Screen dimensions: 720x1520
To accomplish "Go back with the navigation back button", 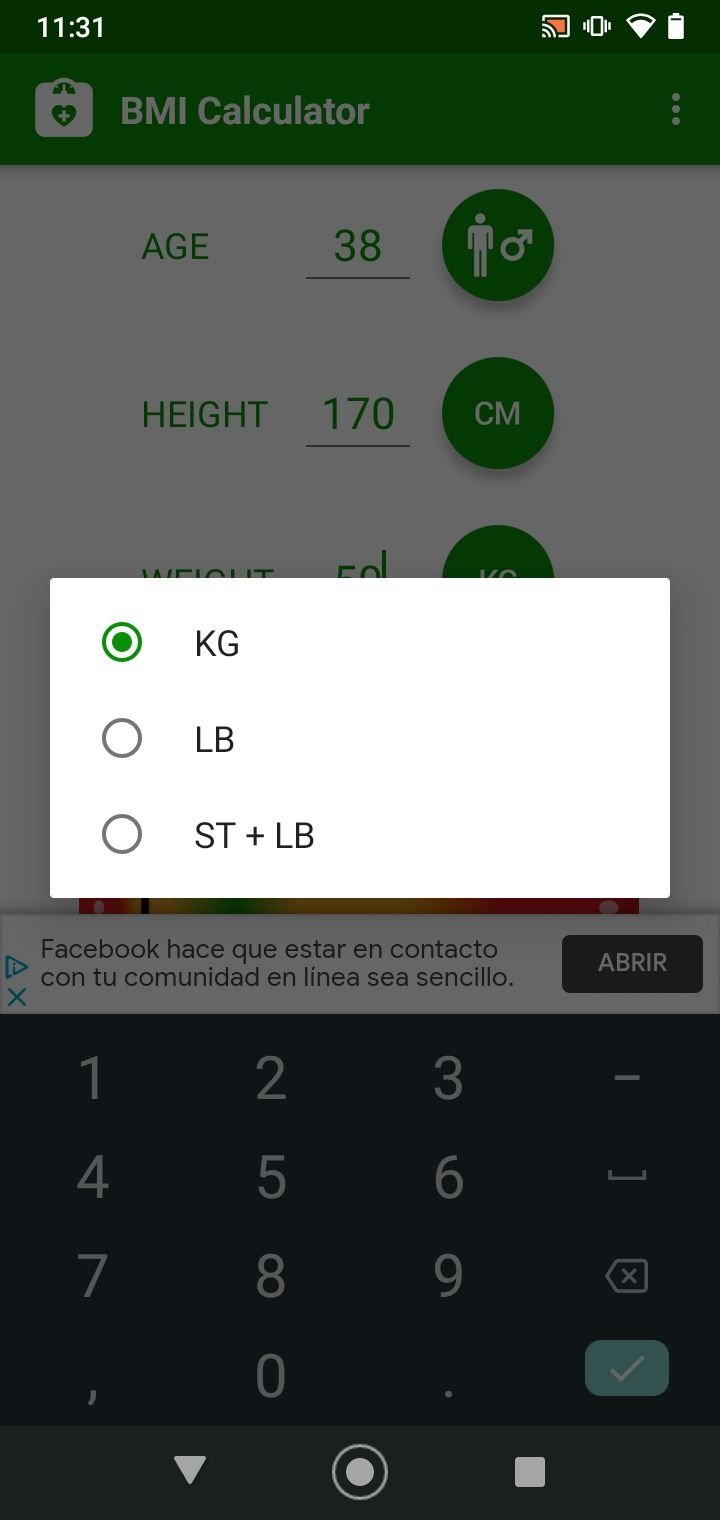I will click(x=189, y=1471).
